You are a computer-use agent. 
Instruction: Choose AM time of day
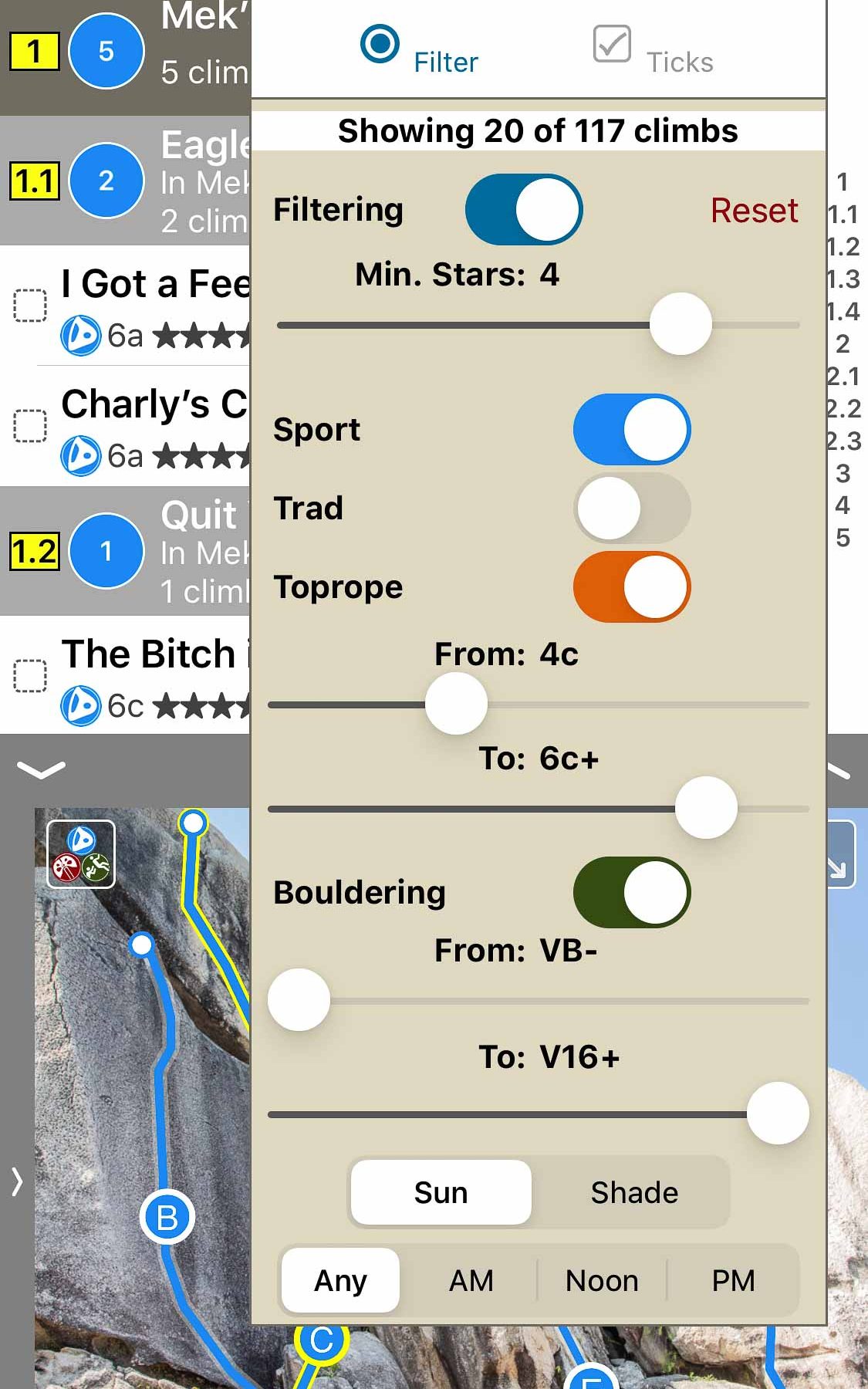click(471, 1281)
